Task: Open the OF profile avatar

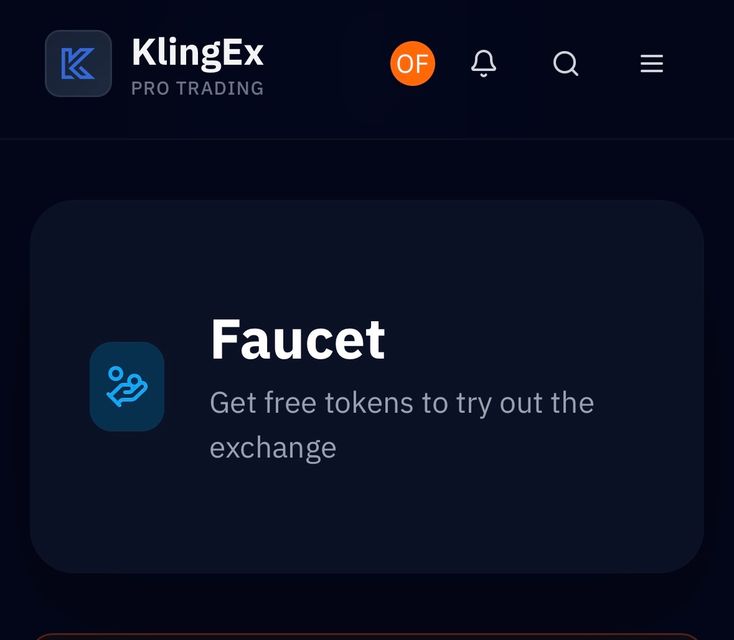Action: [412, 64]
